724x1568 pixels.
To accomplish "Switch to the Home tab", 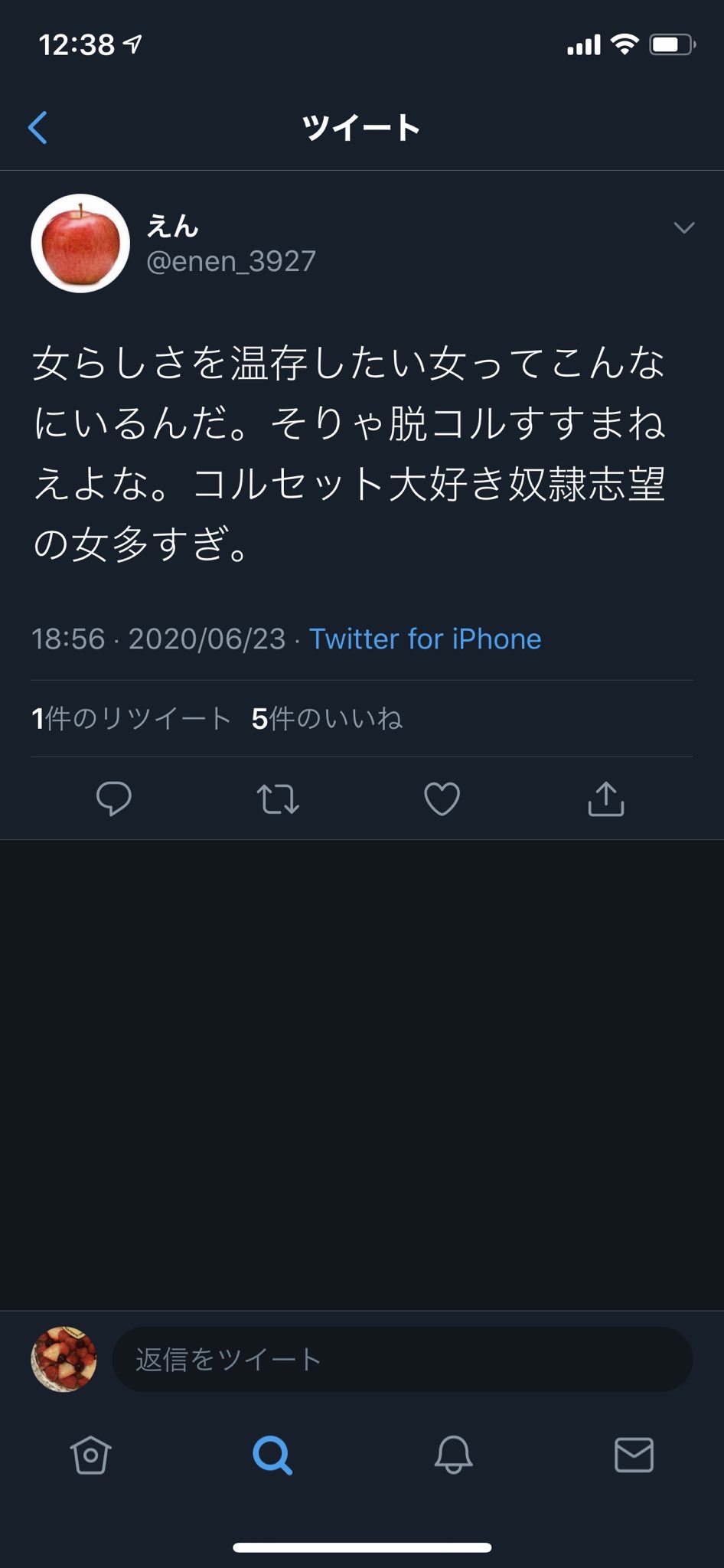I will [91, 1455].
